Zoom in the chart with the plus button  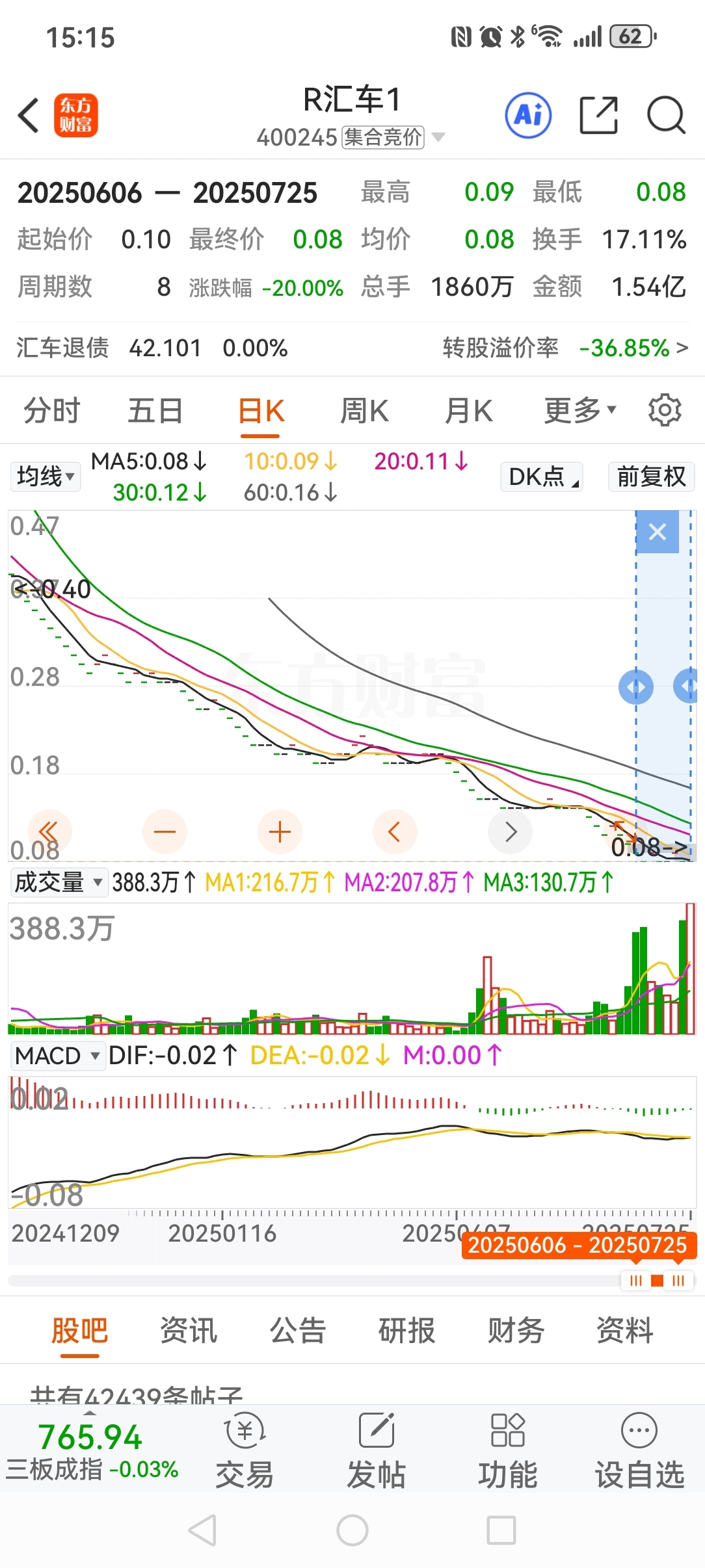point(280,831)
